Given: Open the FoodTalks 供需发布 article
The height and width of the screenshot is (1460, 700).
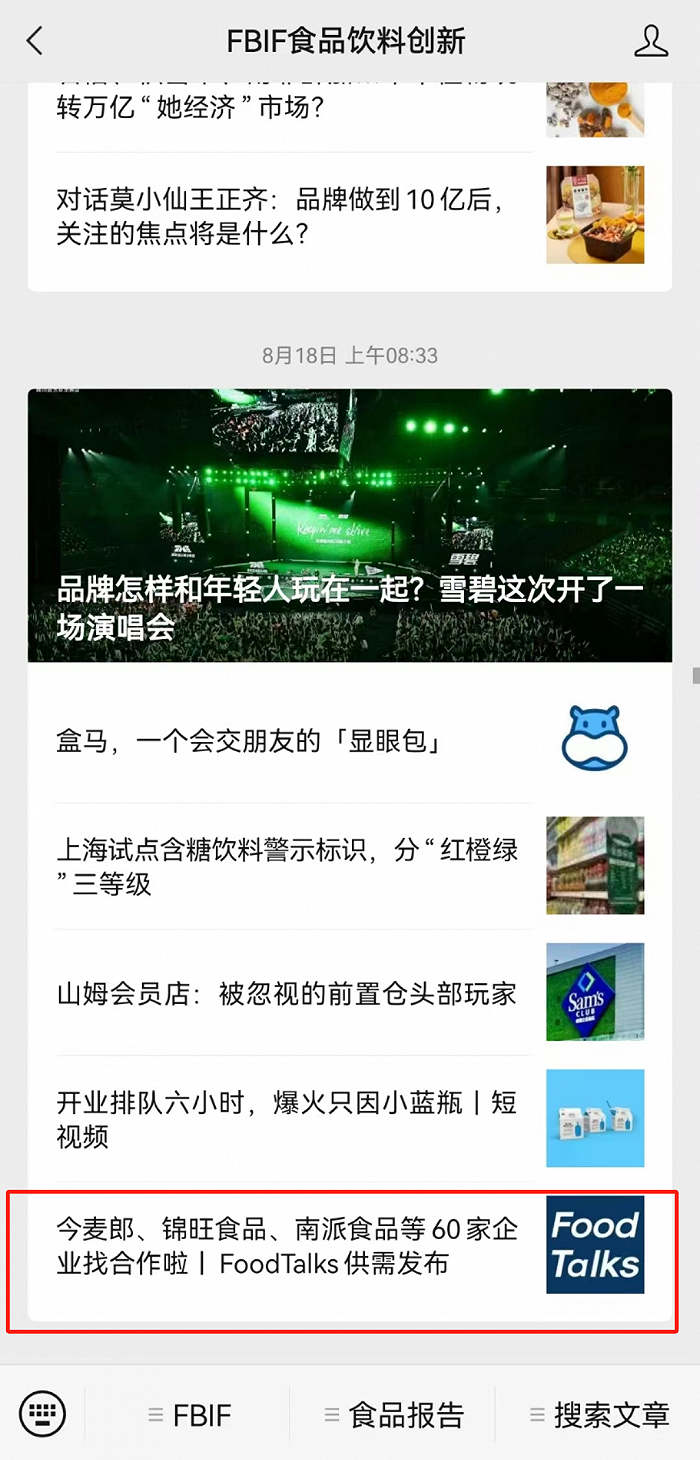Looking at the screenshot, I should 288,1246.
